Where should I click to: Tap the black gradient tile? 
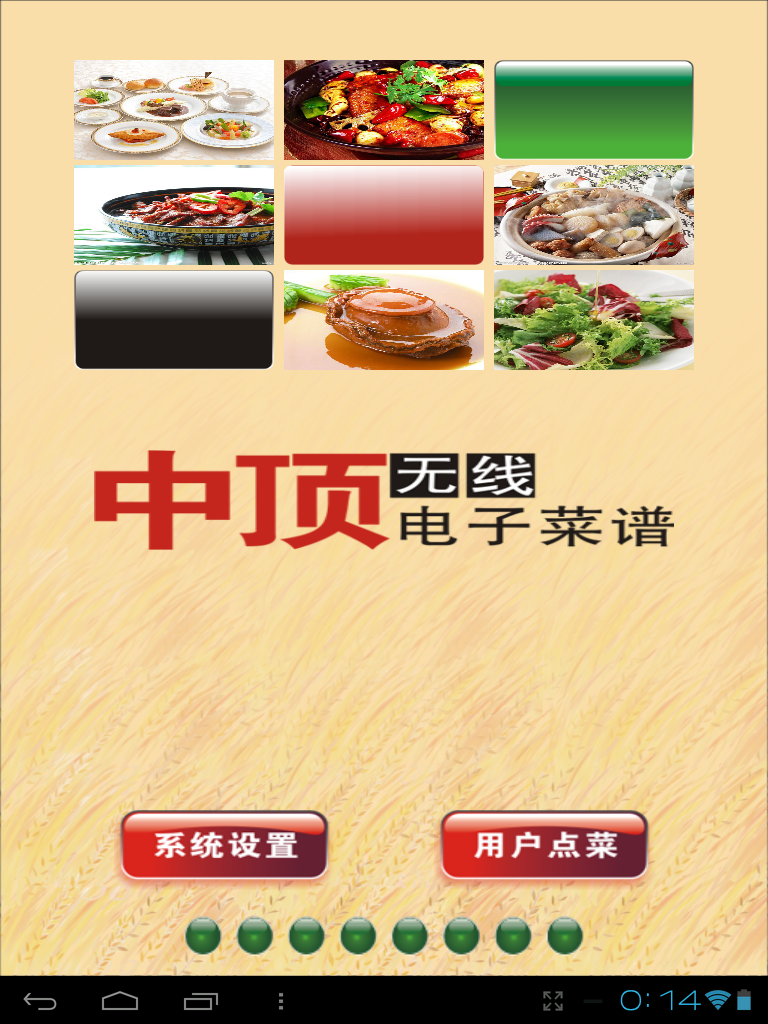point(174,320)
